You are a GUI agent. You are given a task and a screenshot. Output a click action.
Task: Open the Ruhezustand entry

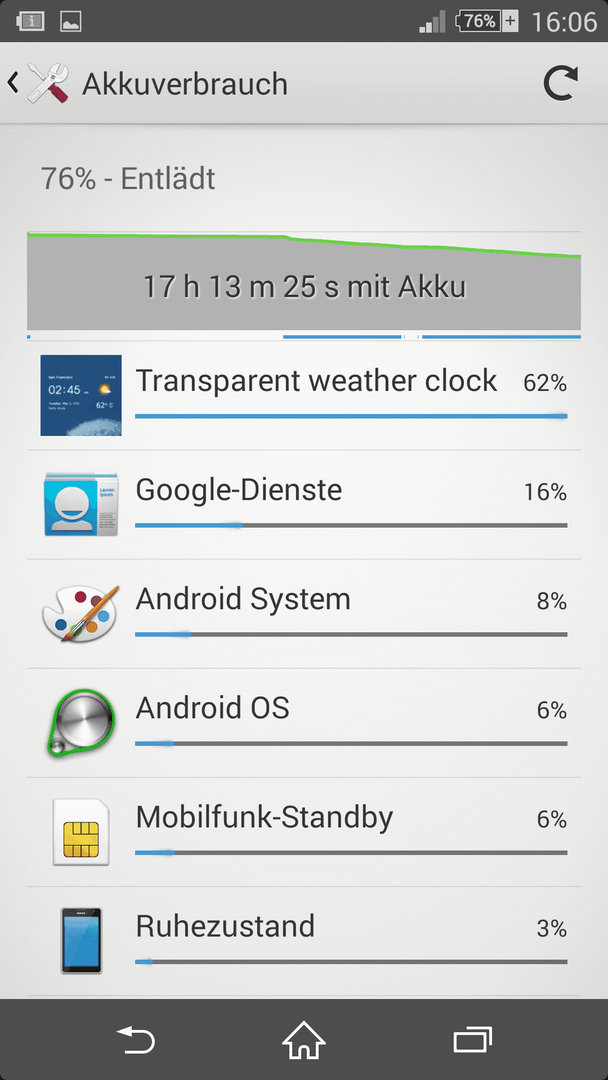[304, 942]
